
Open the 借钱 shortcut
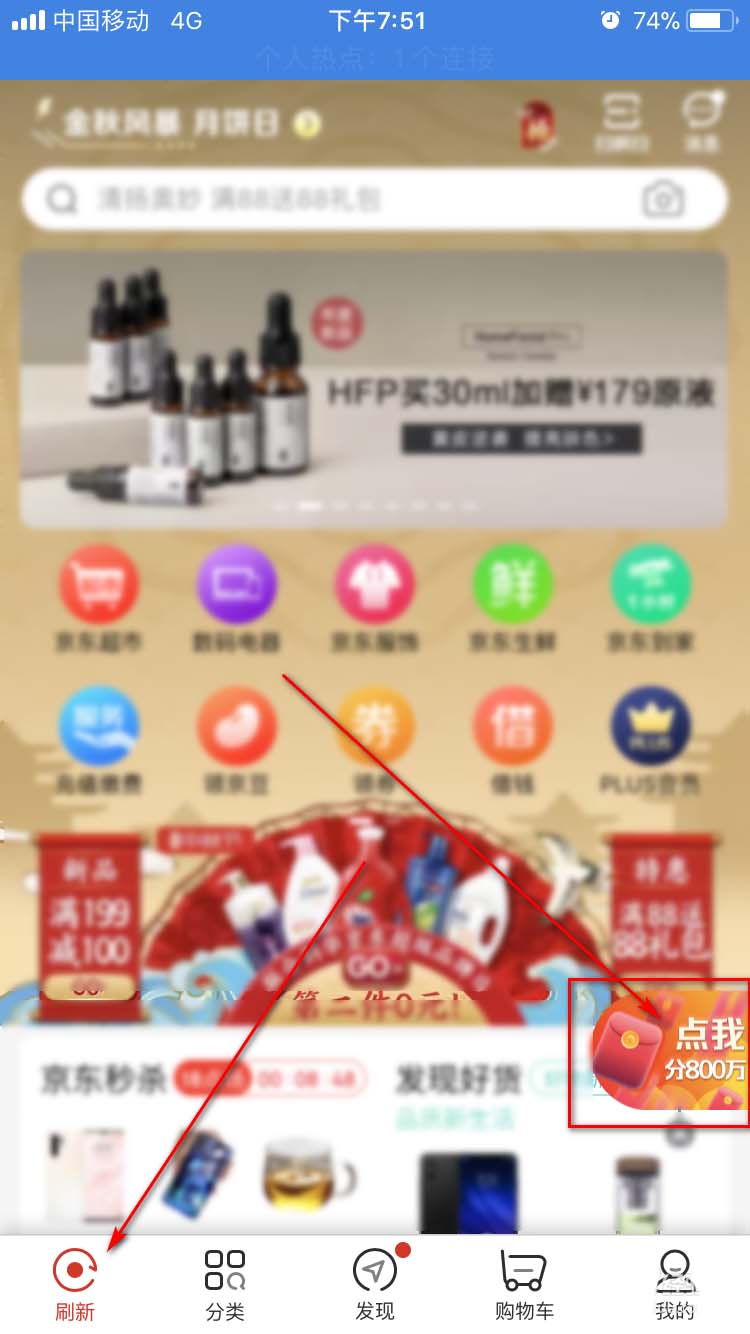click(512, 740)
